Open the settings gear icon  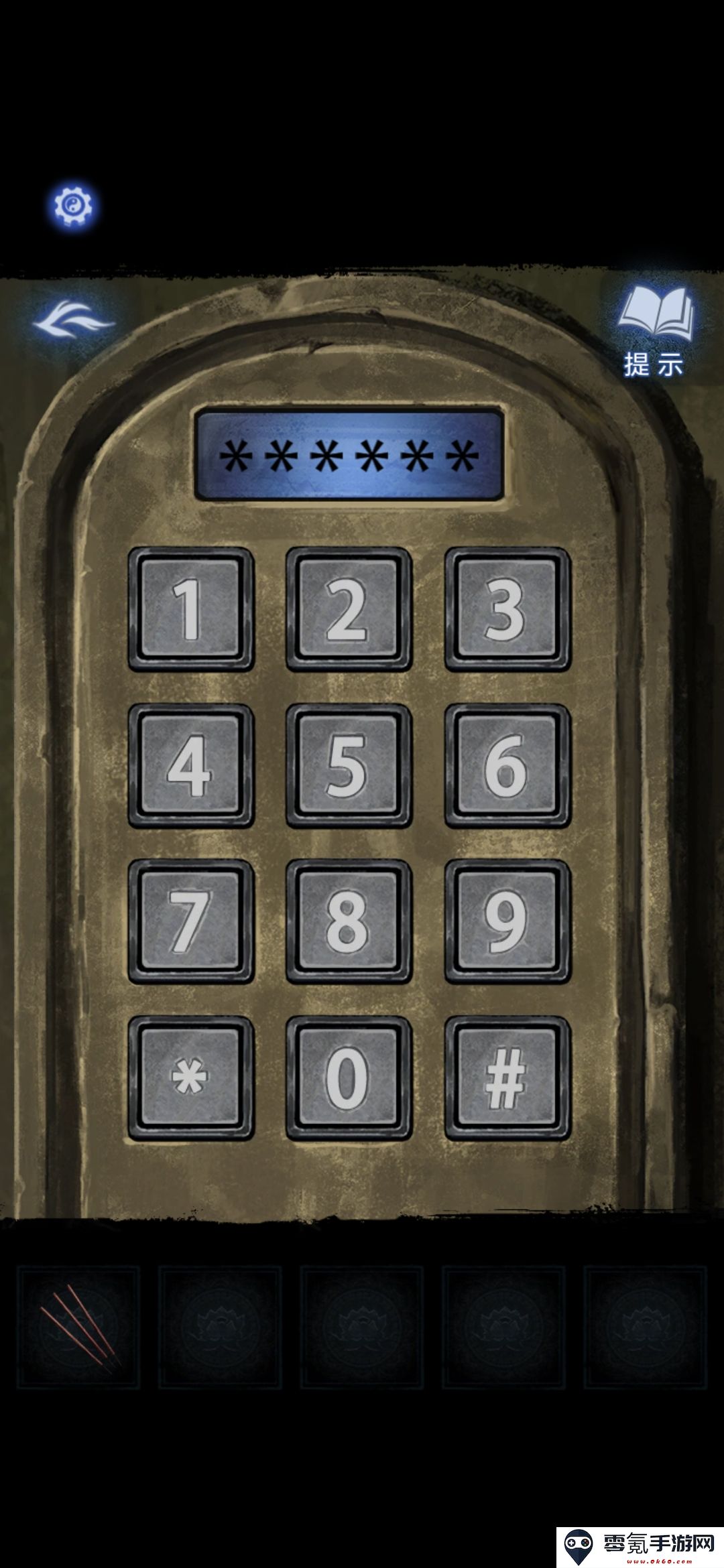coord(73,206)
